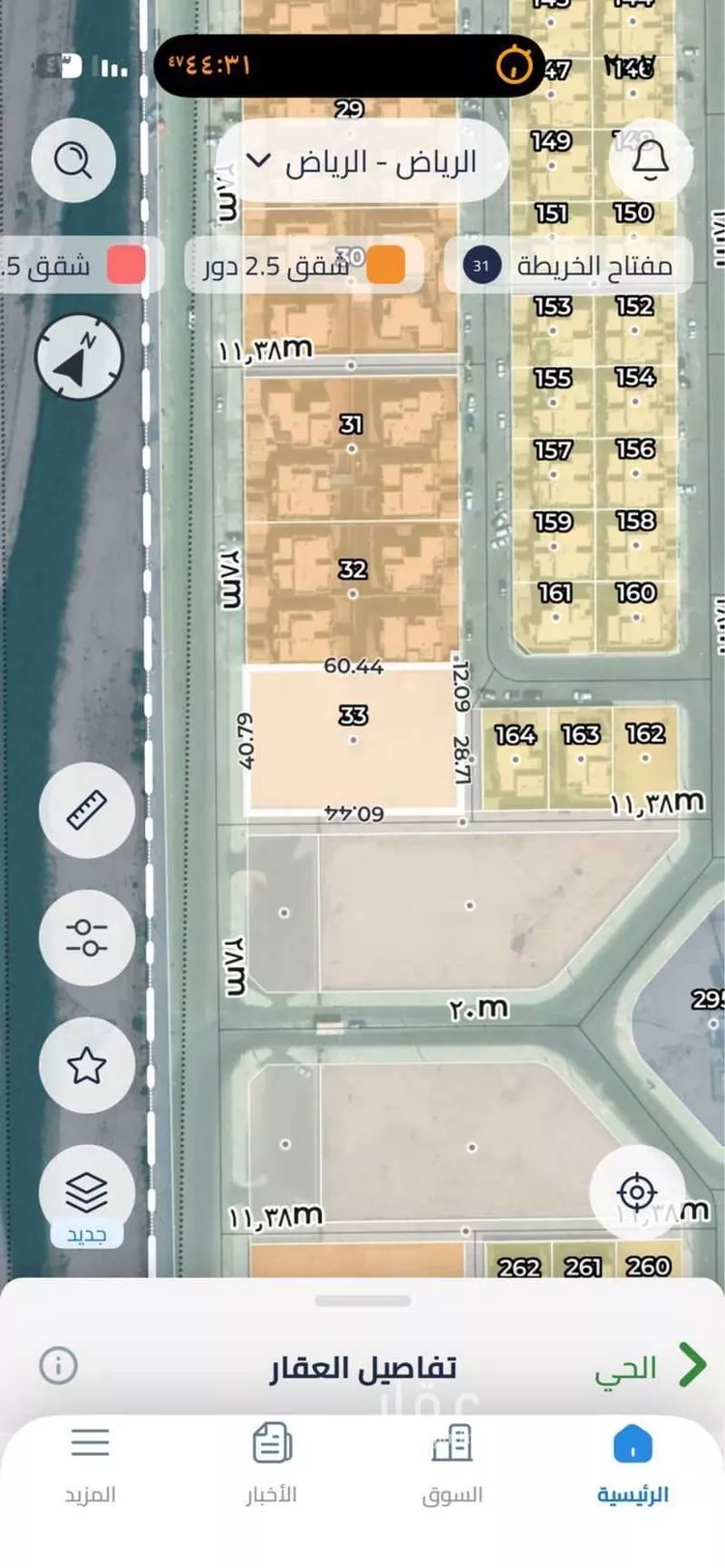Screen dimensions: 725x1568
Task: Open the map search magnifier
Action: [73, 159]
